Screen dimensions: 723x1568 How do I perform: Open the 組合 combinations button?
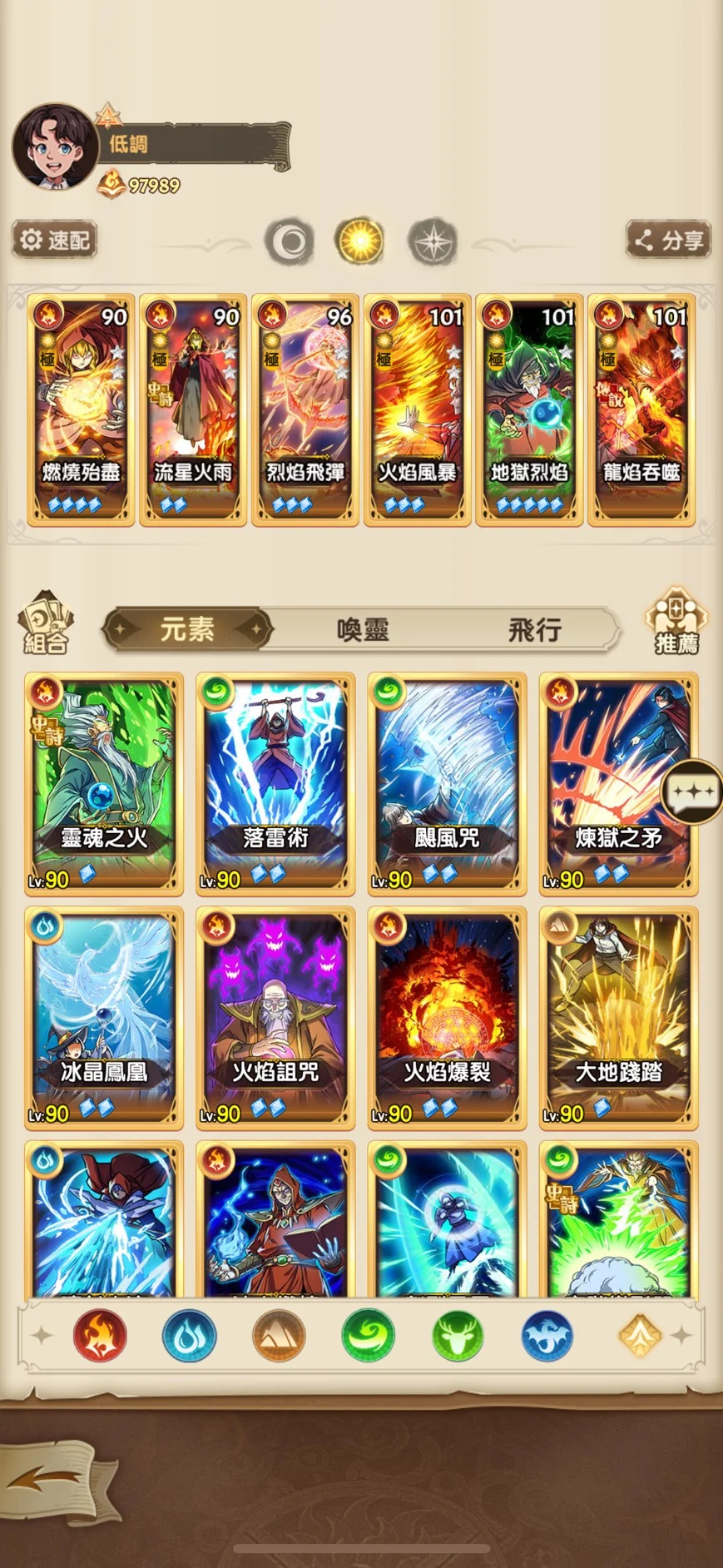point(46,623)
